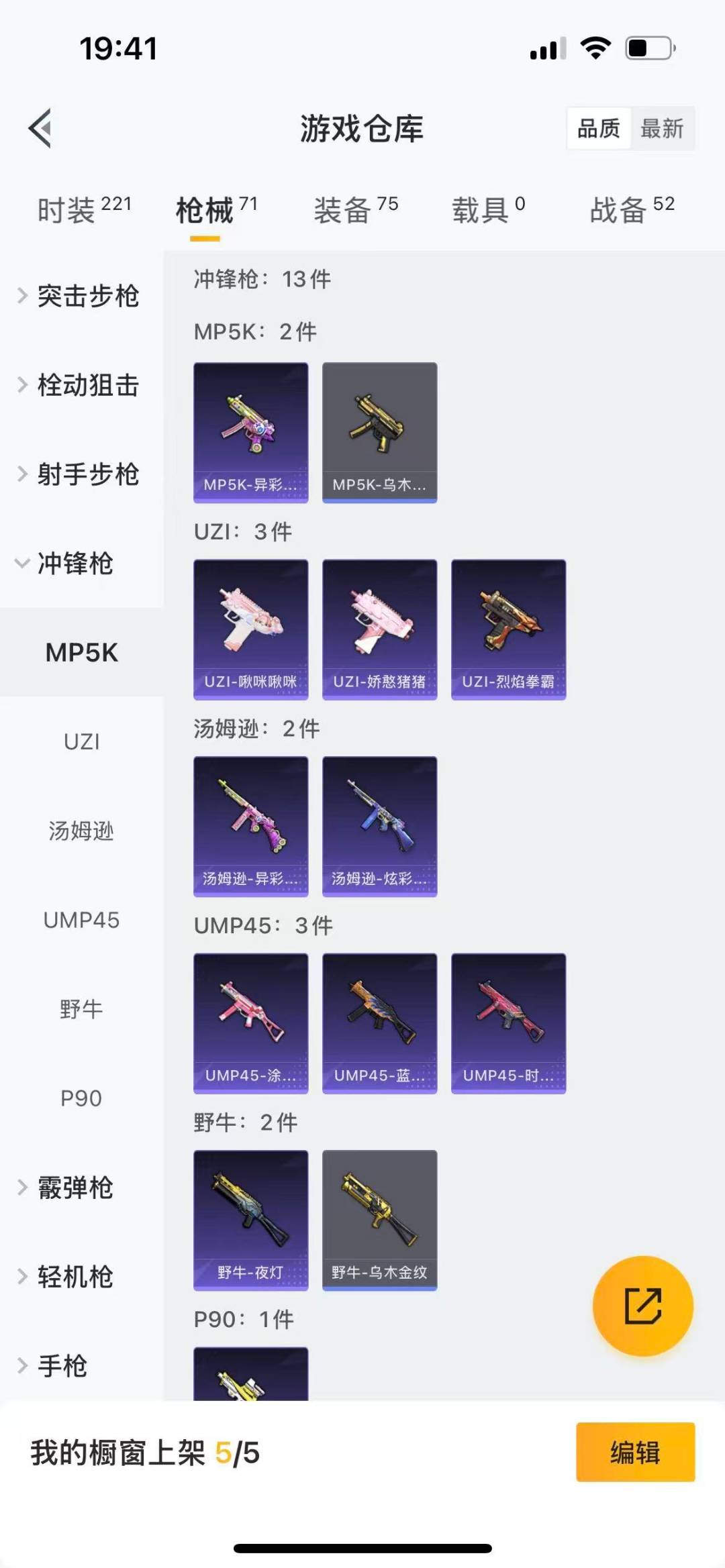725x1568 pixels.
Task: Tap the orange share floating button
Action: [x=642, y=1306]
